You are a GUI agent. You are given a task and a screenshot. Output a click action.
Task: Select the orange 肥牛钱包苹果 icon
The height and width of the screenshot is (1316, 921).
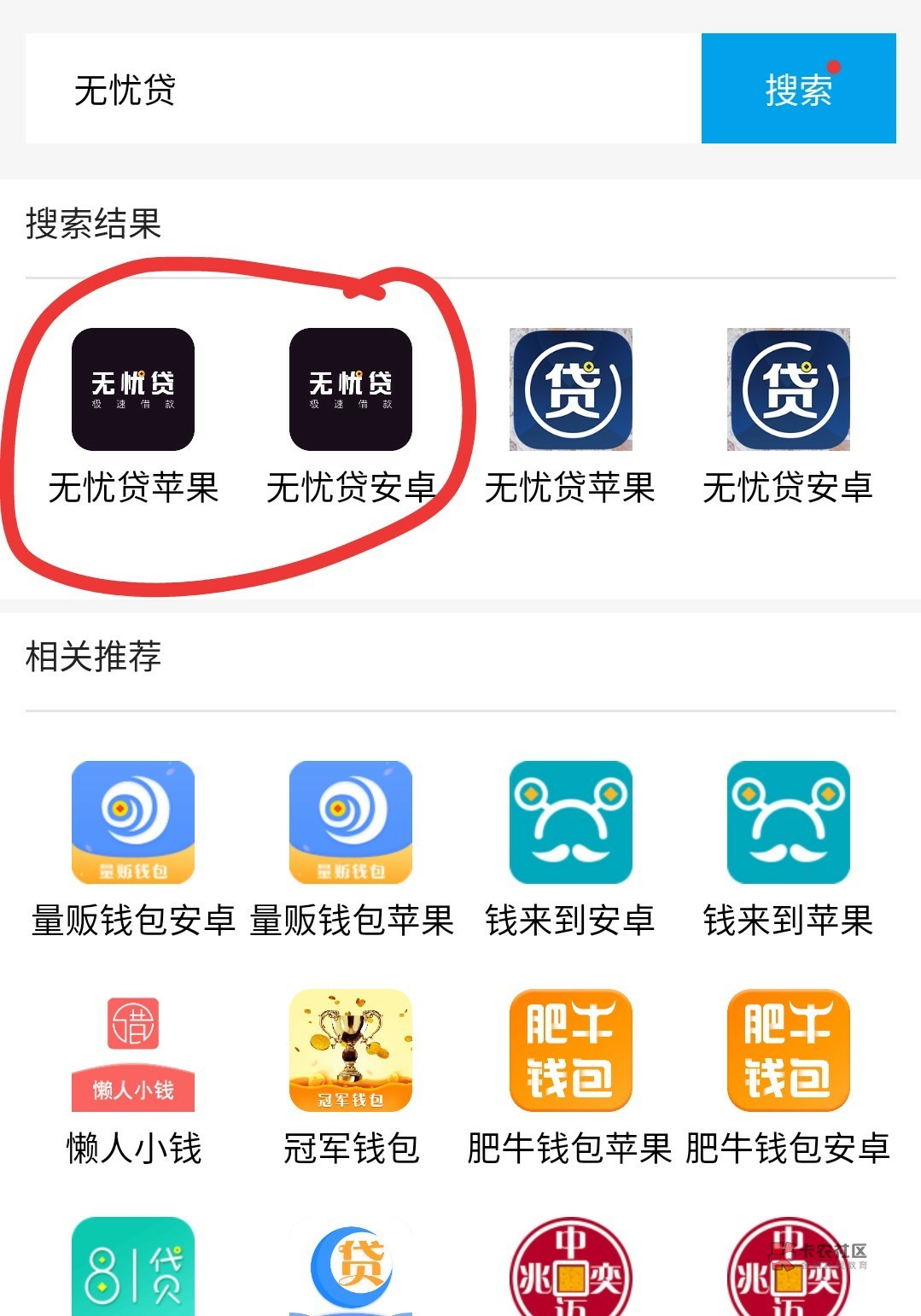click(x=570, y=1050)
